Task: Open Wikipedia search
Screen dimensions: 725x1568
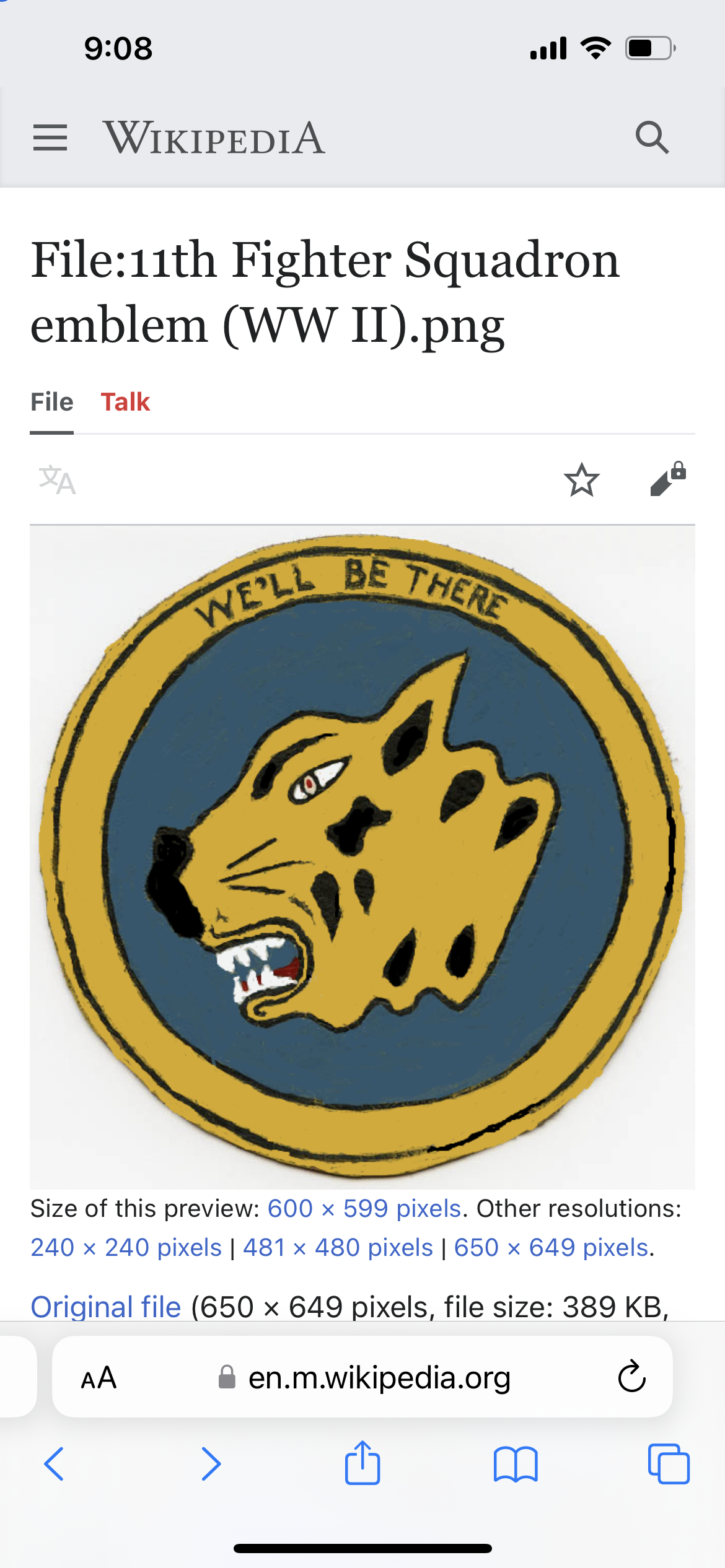Action: tap(652, 137)
